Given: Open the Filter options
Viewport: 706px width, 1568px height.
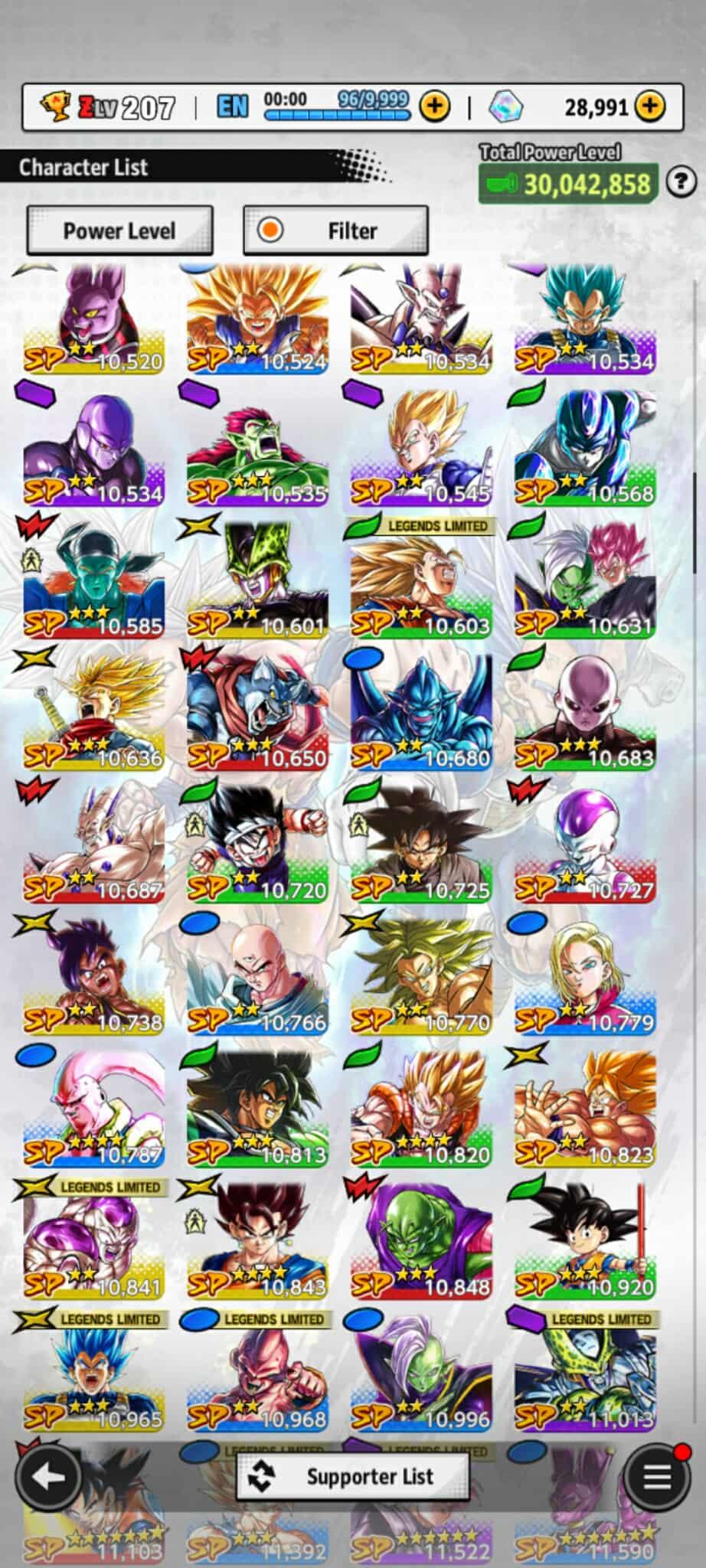Looking at the screenshot, I should pos(335,230).
